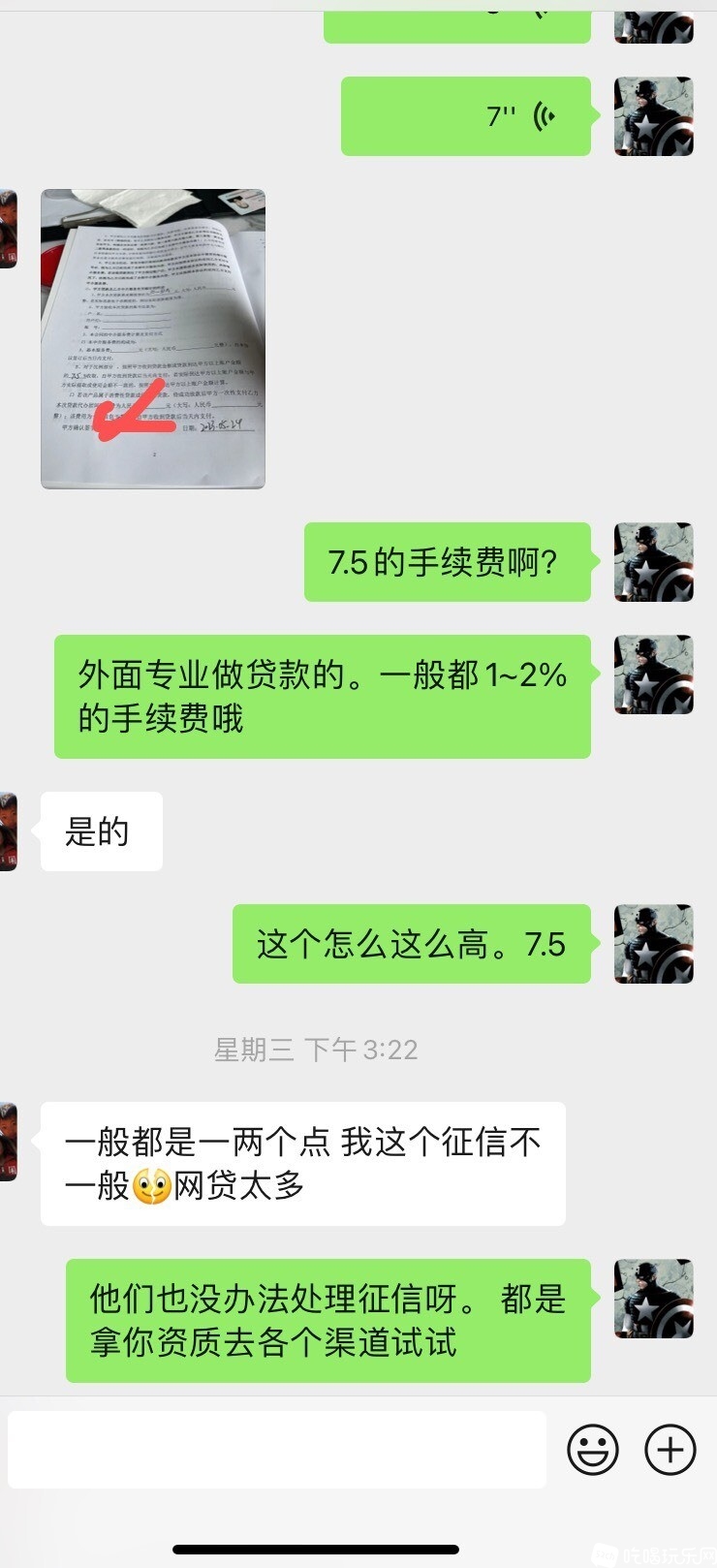Tap the message input field
The height and width of the screenshot is (1568, 717).
[x=276, y=1449]
